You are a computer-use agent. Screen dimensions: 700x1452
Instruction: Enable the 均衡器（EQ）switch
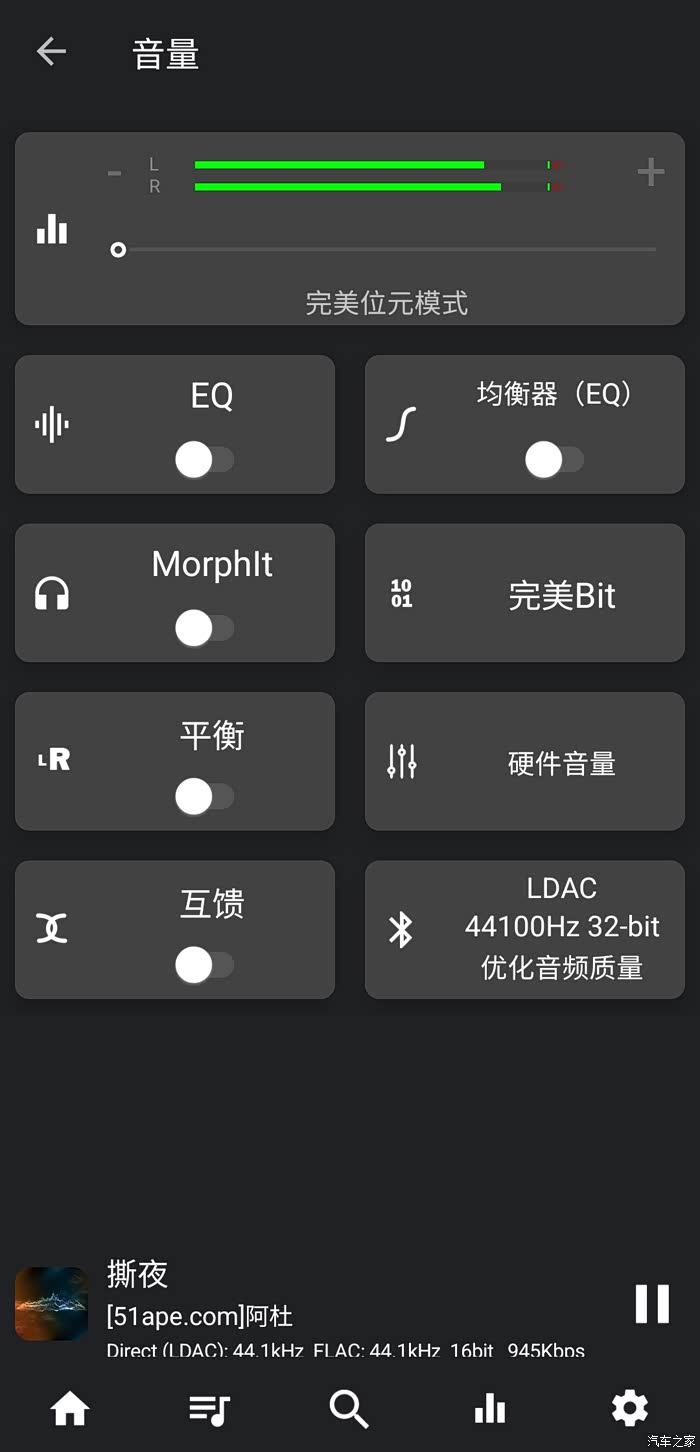(x=555, y=460)
